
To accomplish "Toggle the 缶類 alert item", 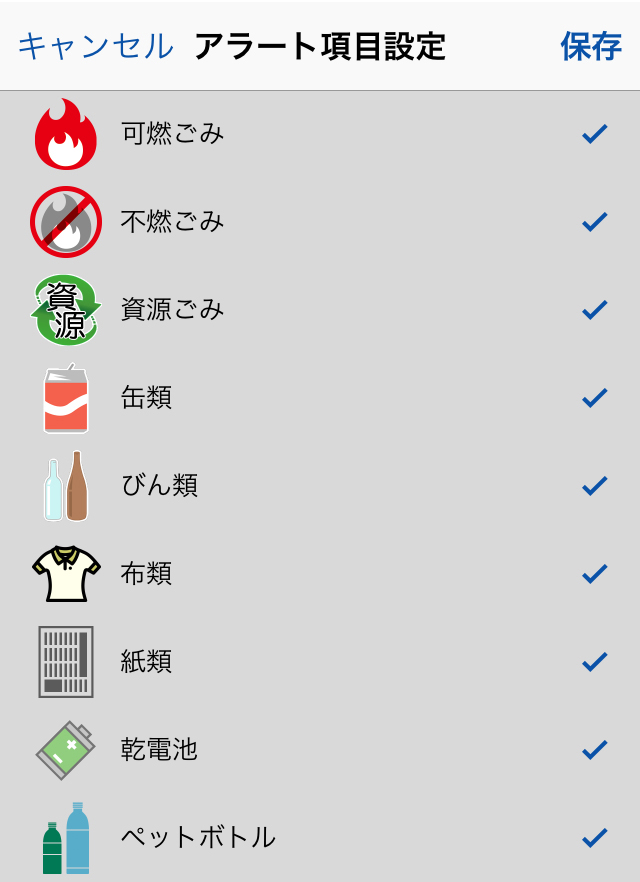I will 595,398.
